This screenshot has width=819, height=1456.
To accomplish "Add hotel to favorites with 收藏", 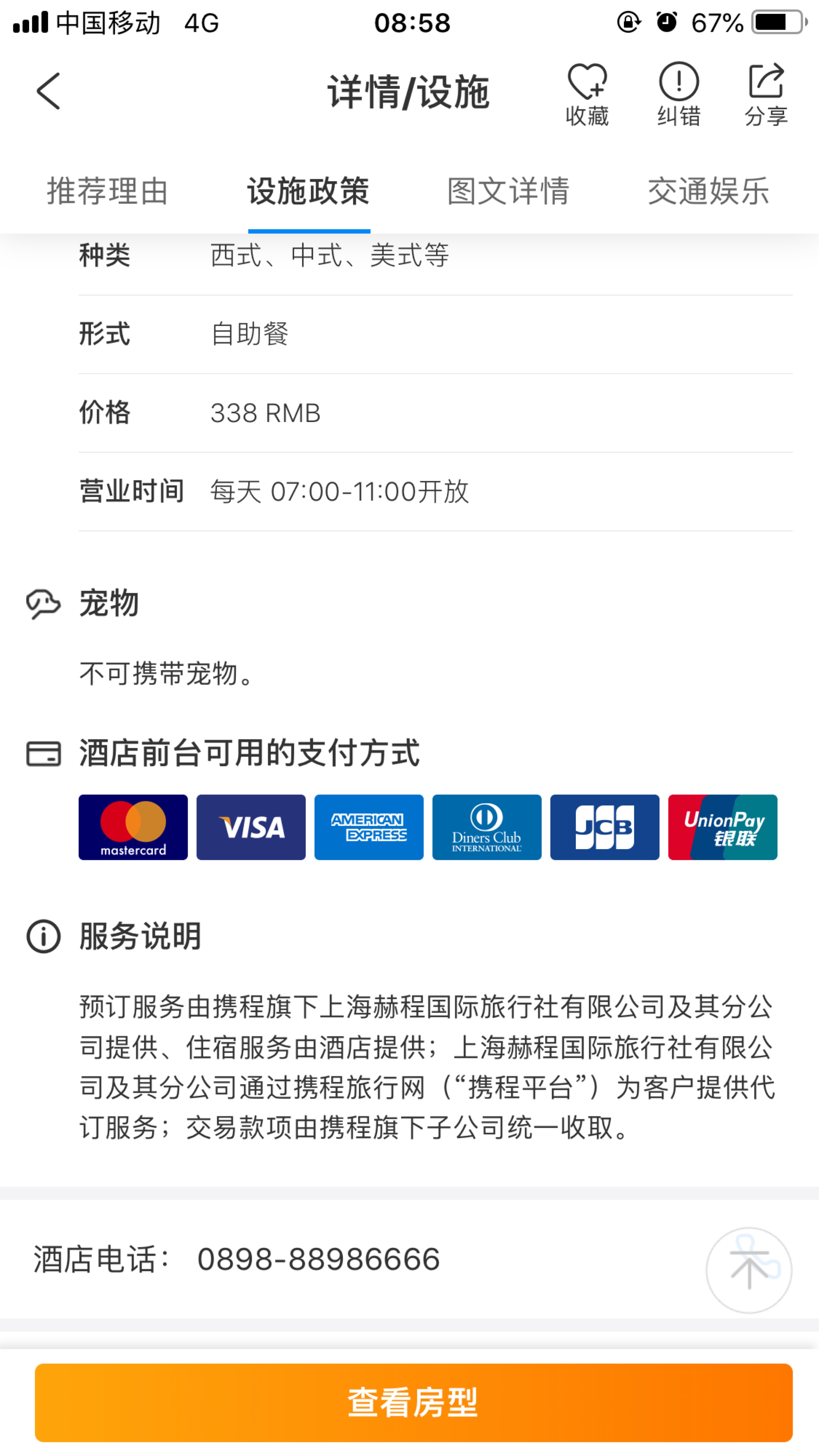I will point(587,94).
